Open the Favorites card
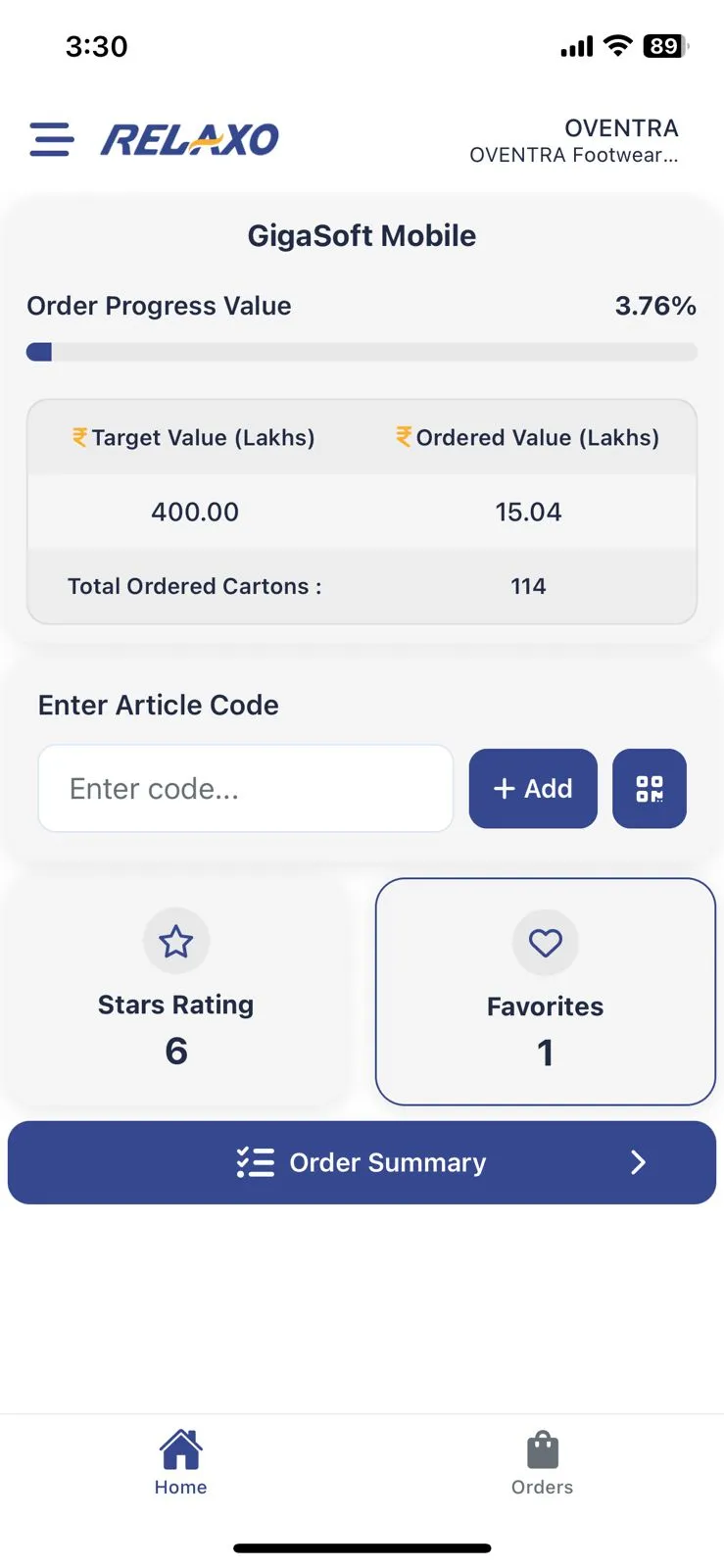724x1568 pixels. pyautogui.click(x=545, y=992)
